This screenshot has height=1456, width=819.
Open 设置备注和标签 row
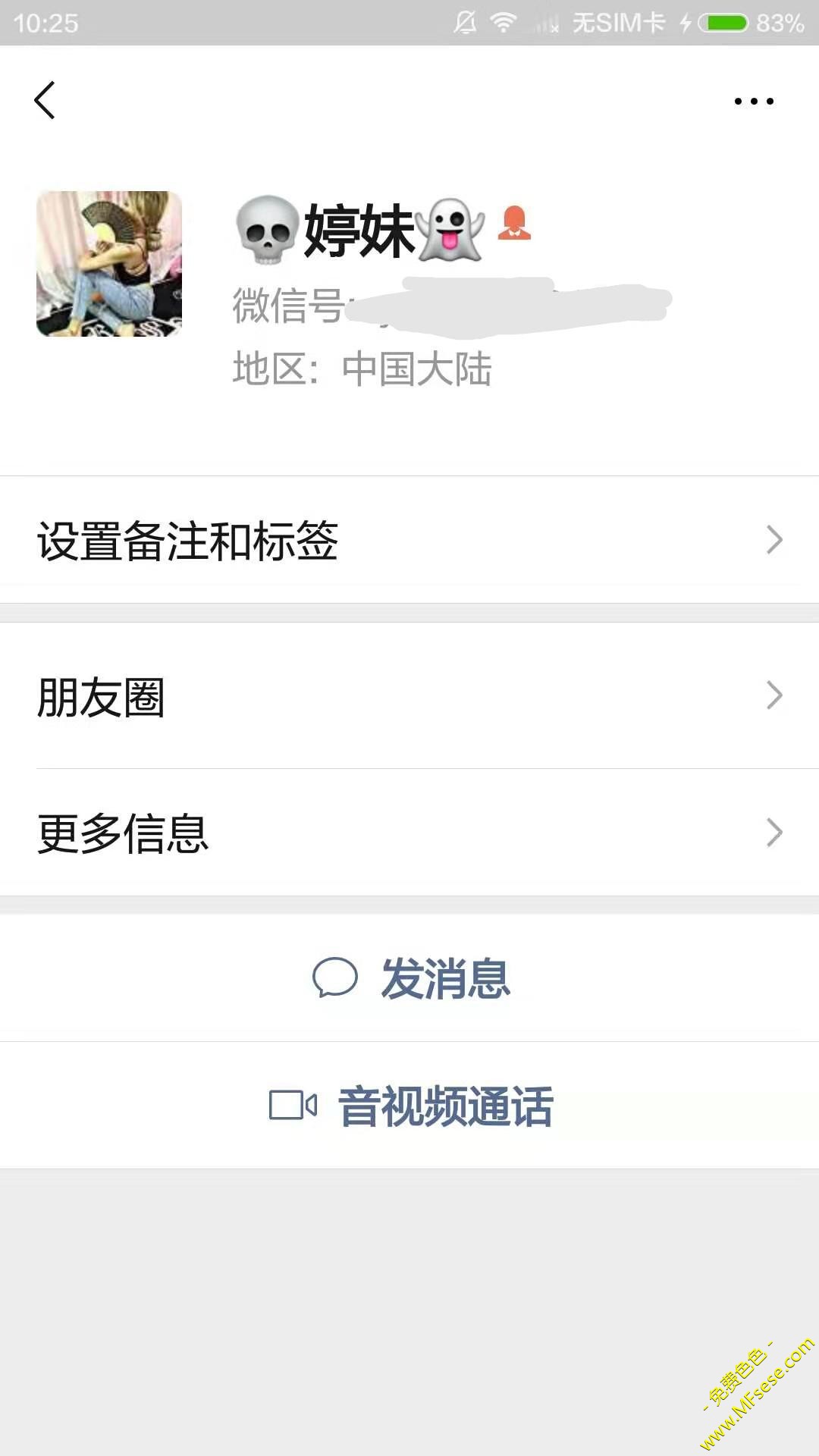pos(409,540)
